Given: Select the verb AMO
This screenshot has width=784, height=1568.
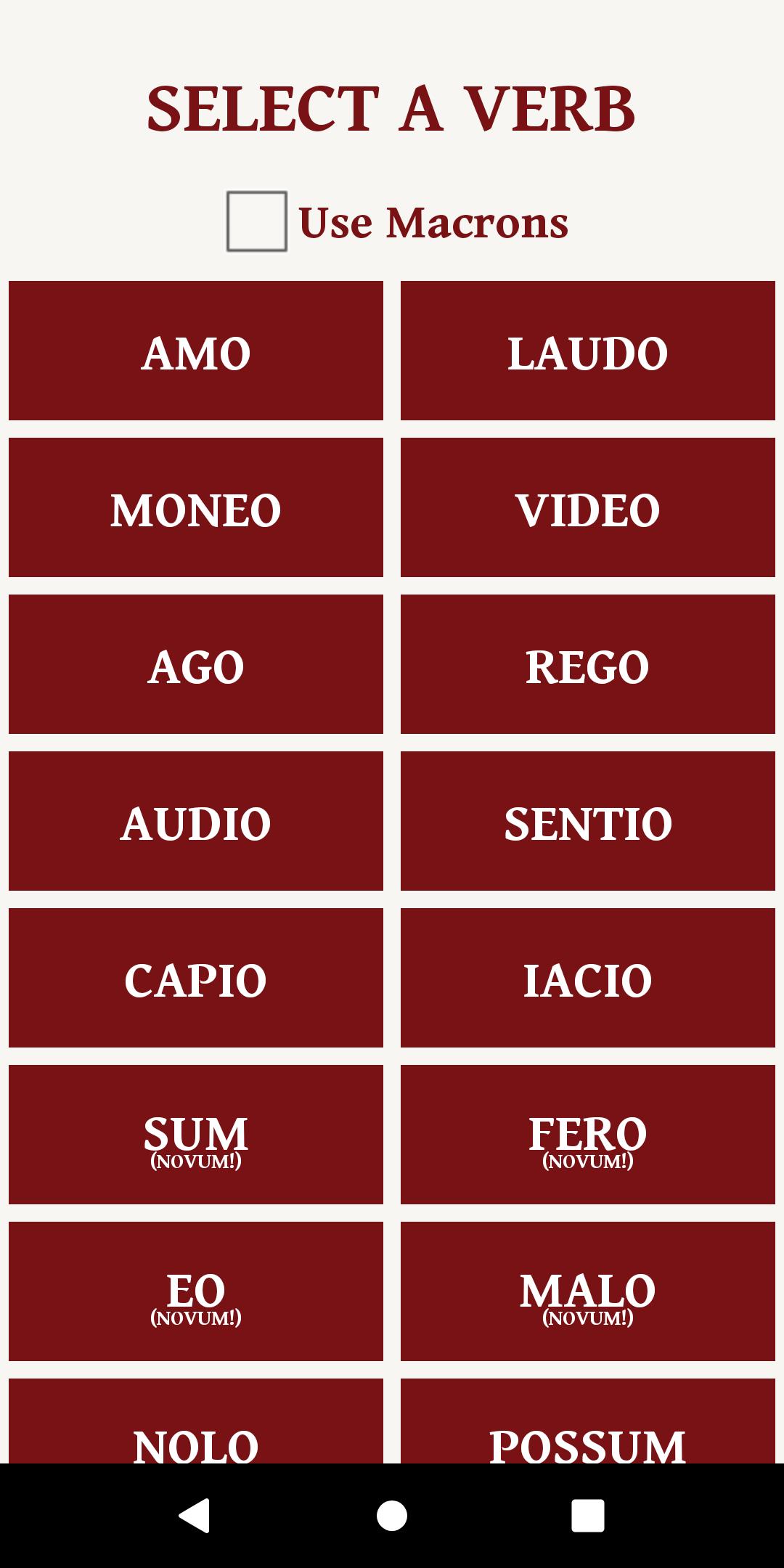Looking at the screenshot, I should click(x=196, y=351).
